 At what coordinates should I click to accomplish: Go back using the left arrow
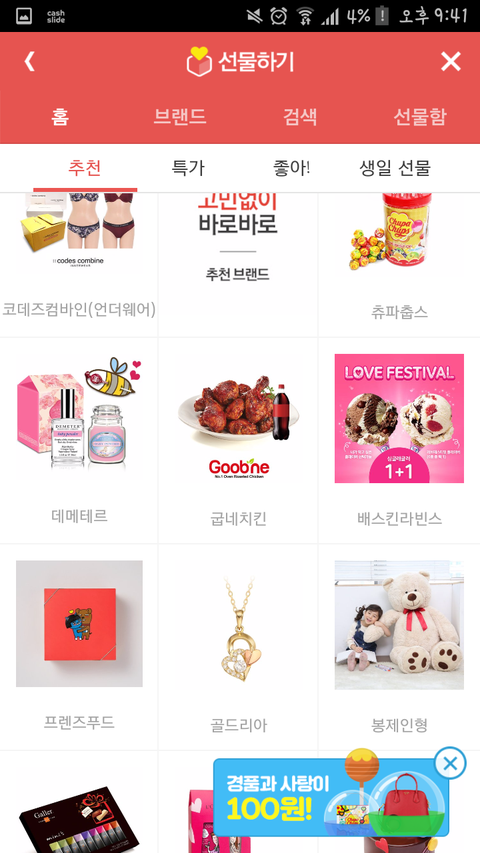coord(29,61)
